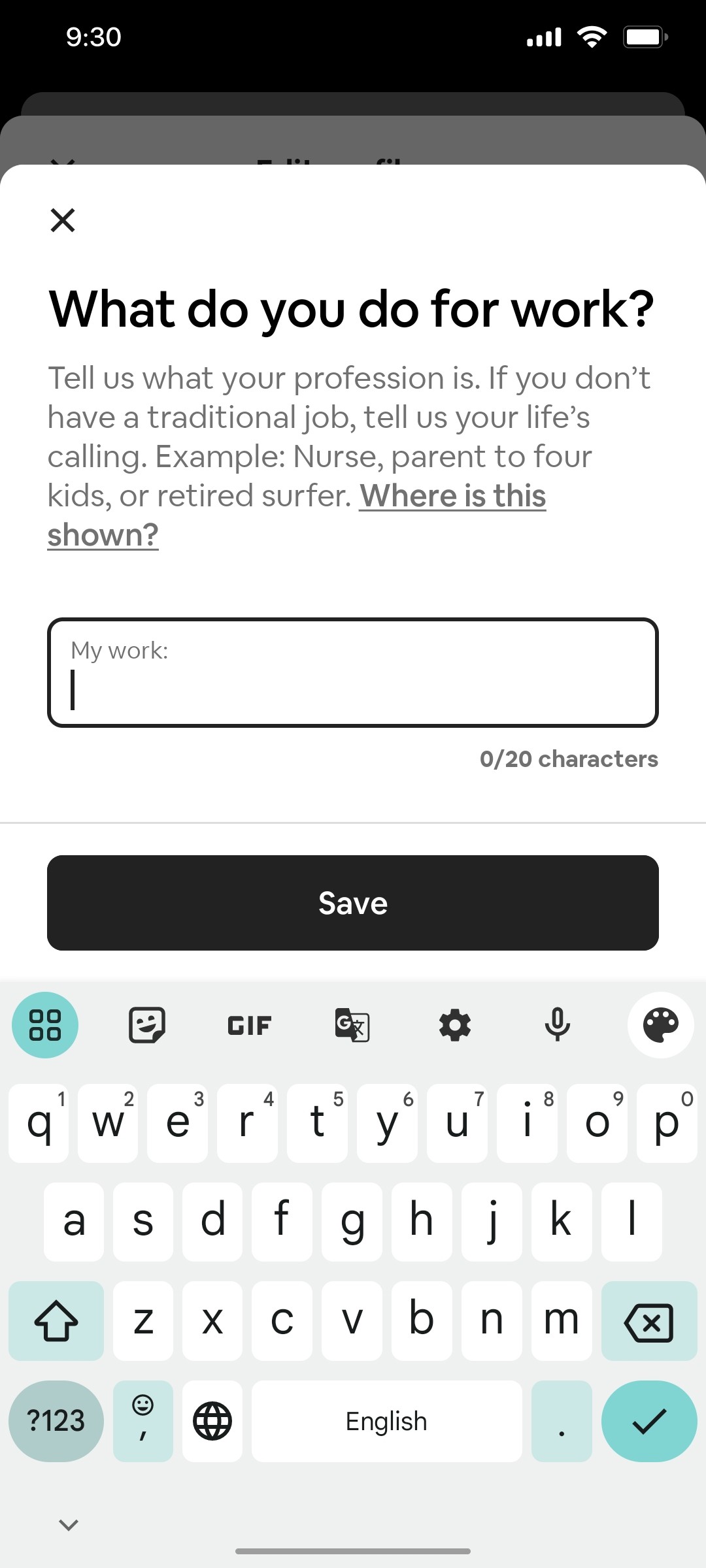This screenshot has width=706, height=1568.
Task: Open the GIF search on the keyboard
Action: click(248, 1024)
